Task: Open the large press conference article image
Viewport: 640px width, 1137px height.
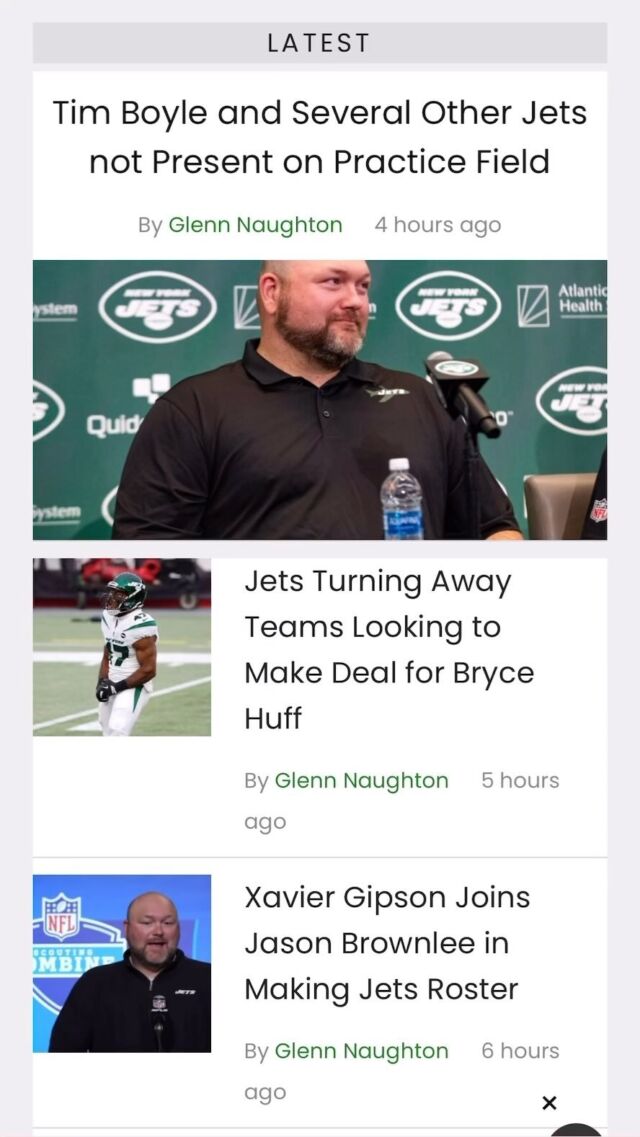Action: click(x=319, y=399)
